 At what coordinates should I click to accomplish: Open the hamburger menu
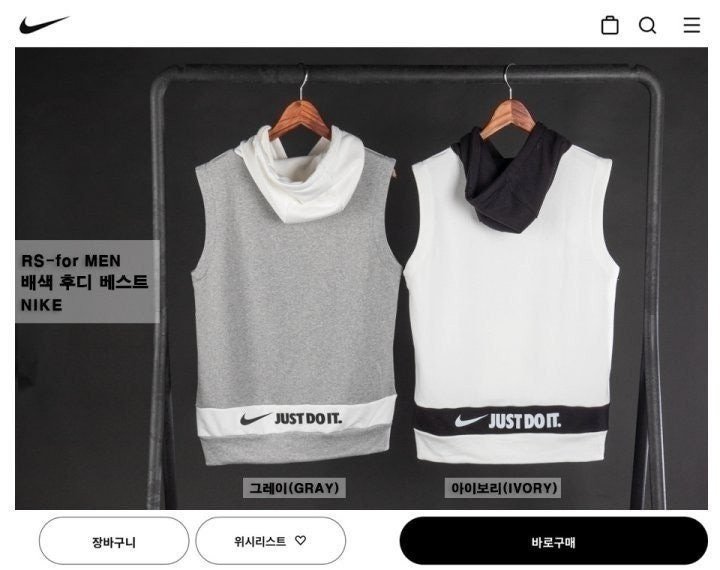point(691,25)
